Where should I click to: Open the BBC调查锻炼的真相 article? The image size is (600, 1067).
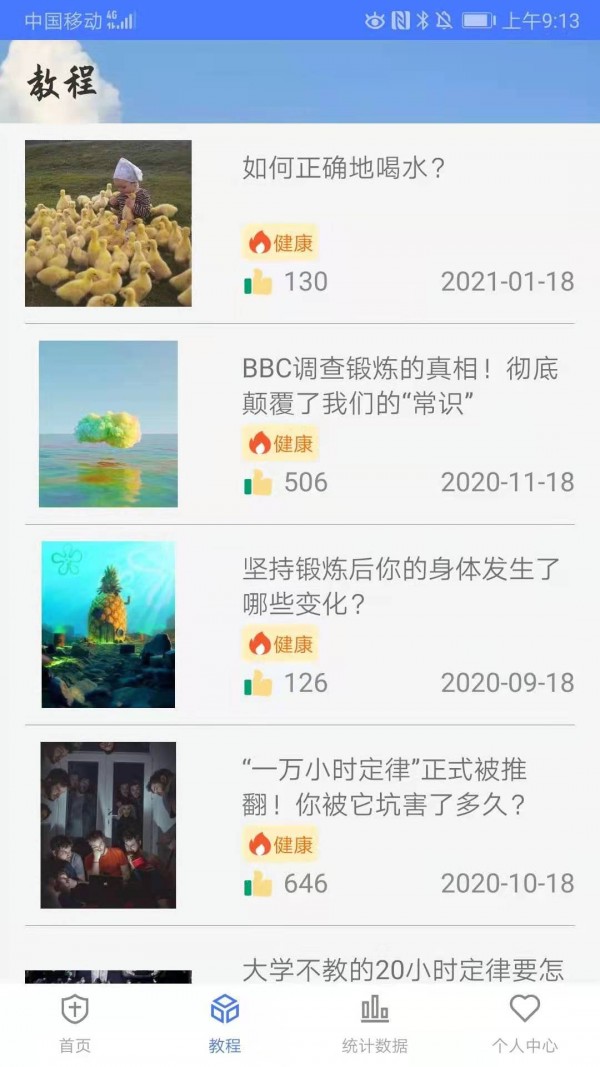[x=400, y=385]
